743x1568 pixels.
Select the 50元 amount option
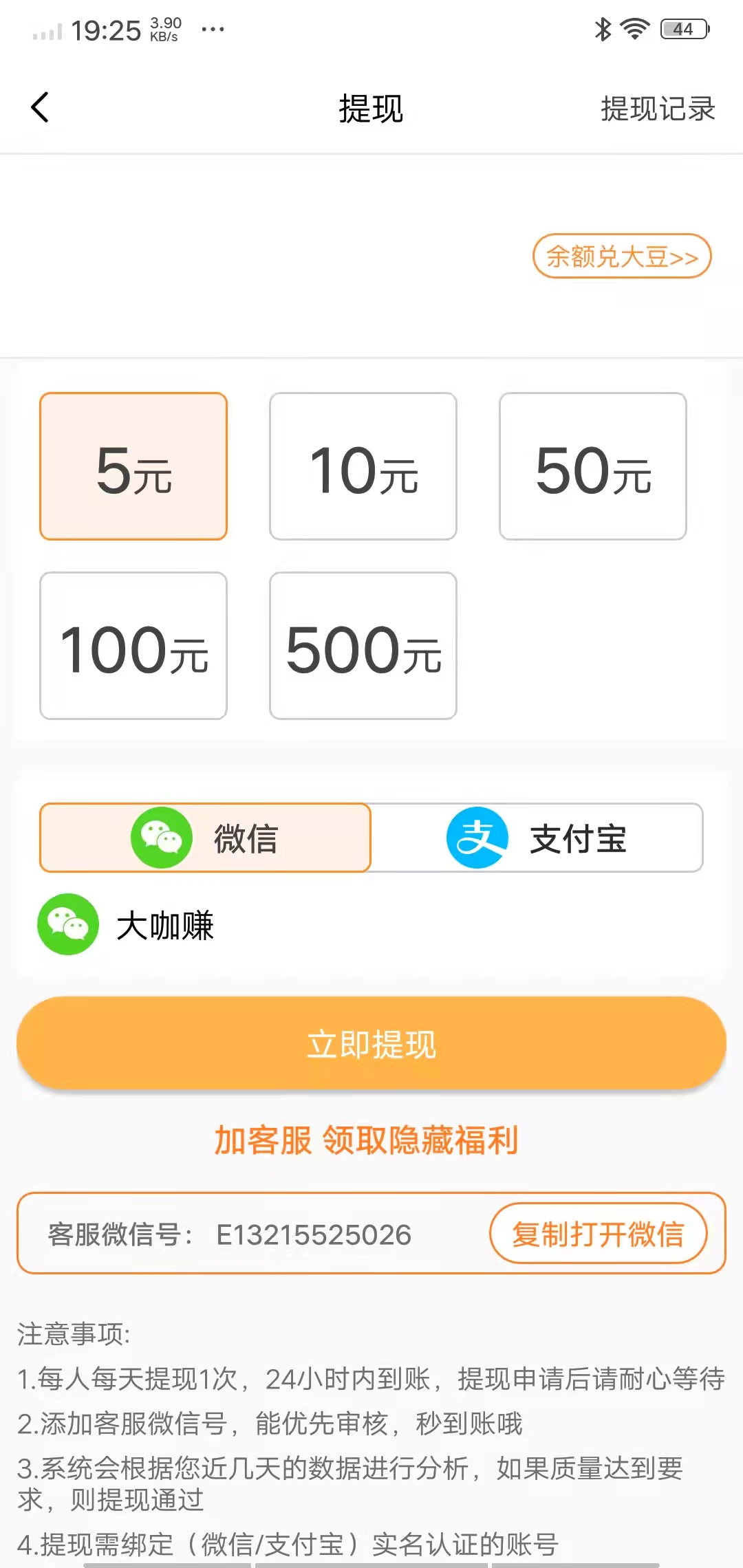point(592,466)
